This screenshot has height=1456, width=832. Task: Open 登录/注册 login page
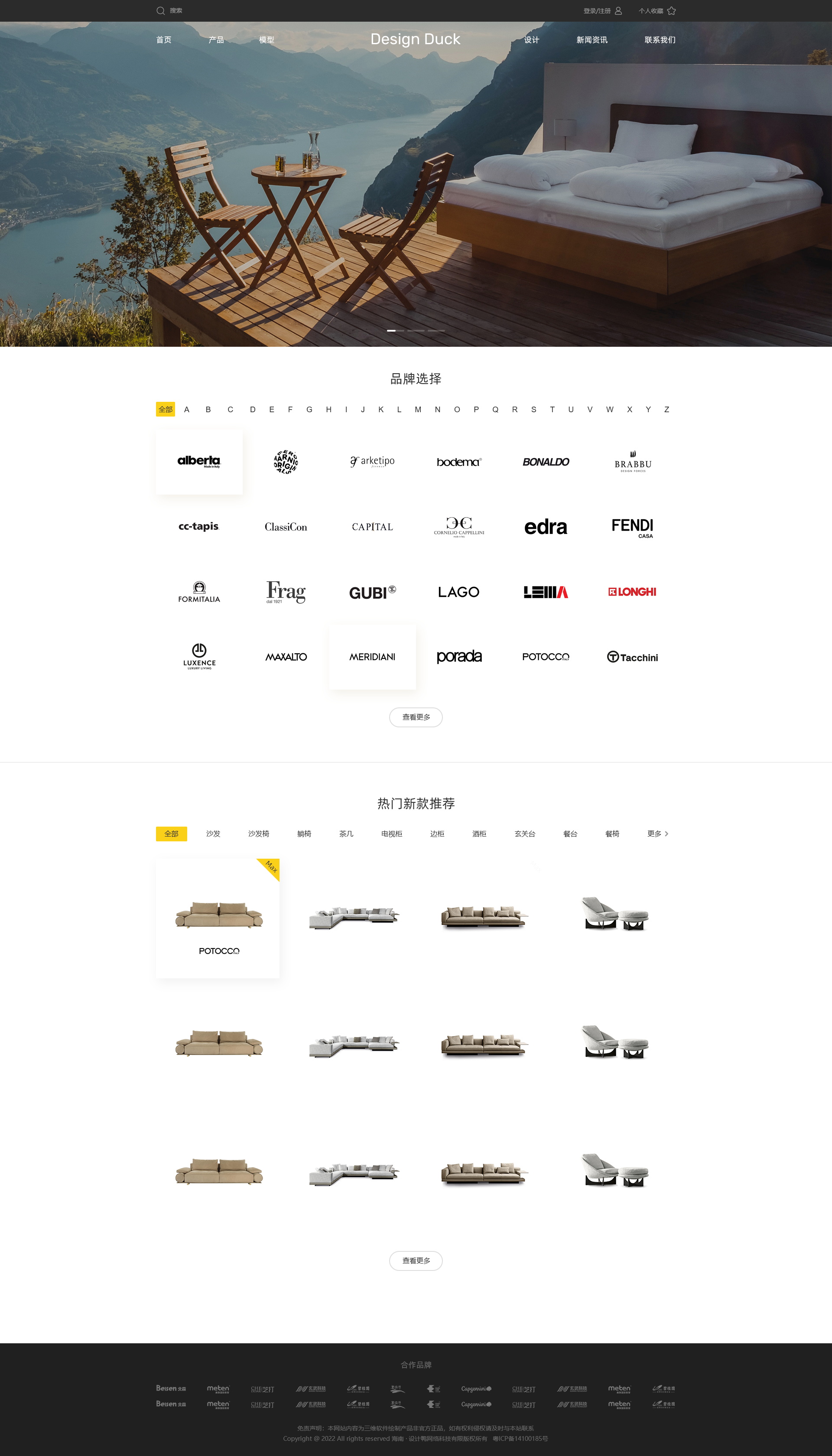click(x=602, y=11)
